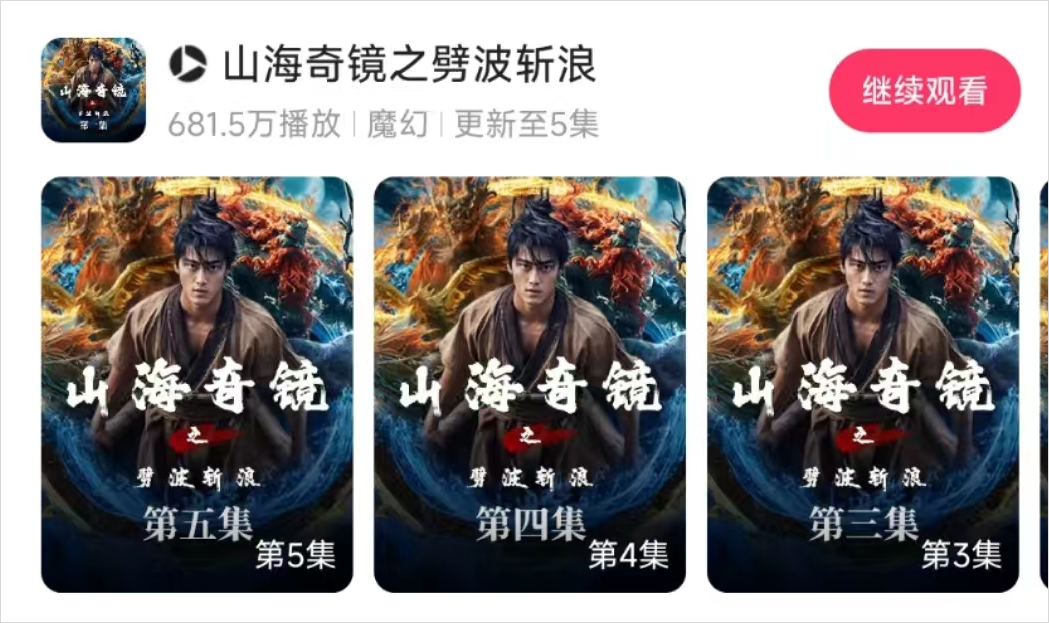Open the 山海奇镜之劈波斩浪 series cover
Screen dimensions: 1049x623
click(x=93, y=91)
